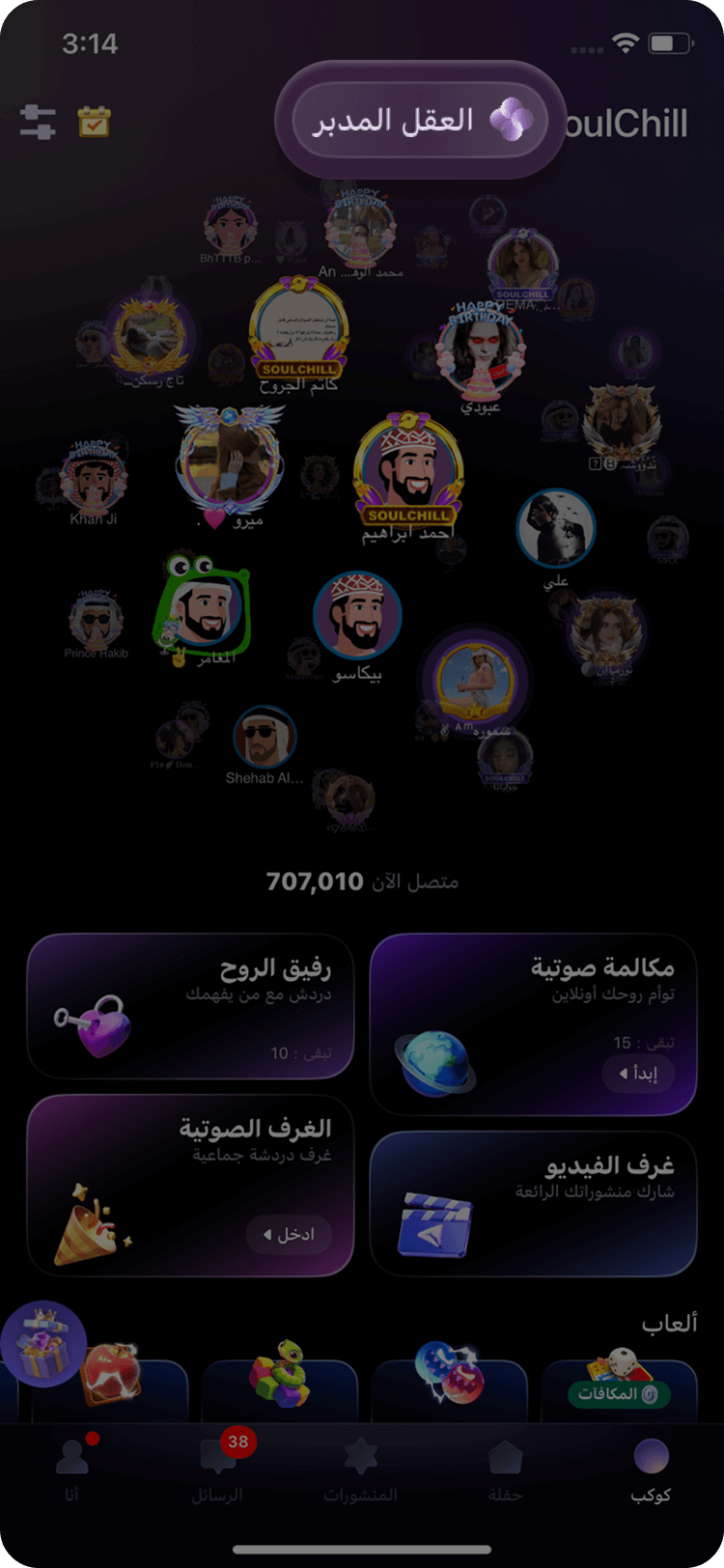This screenshot has height=1568, width=724.
Task: Open Shehab Al... profile avatar
Action: [264, 739]
